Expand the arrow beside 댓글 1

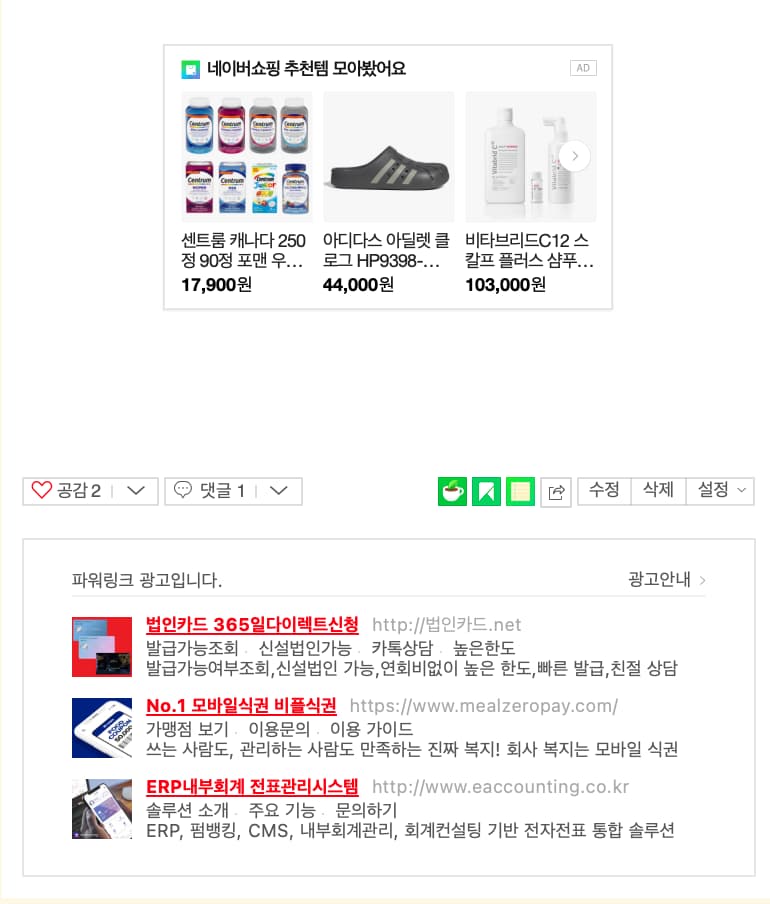[x=280, y=491]
